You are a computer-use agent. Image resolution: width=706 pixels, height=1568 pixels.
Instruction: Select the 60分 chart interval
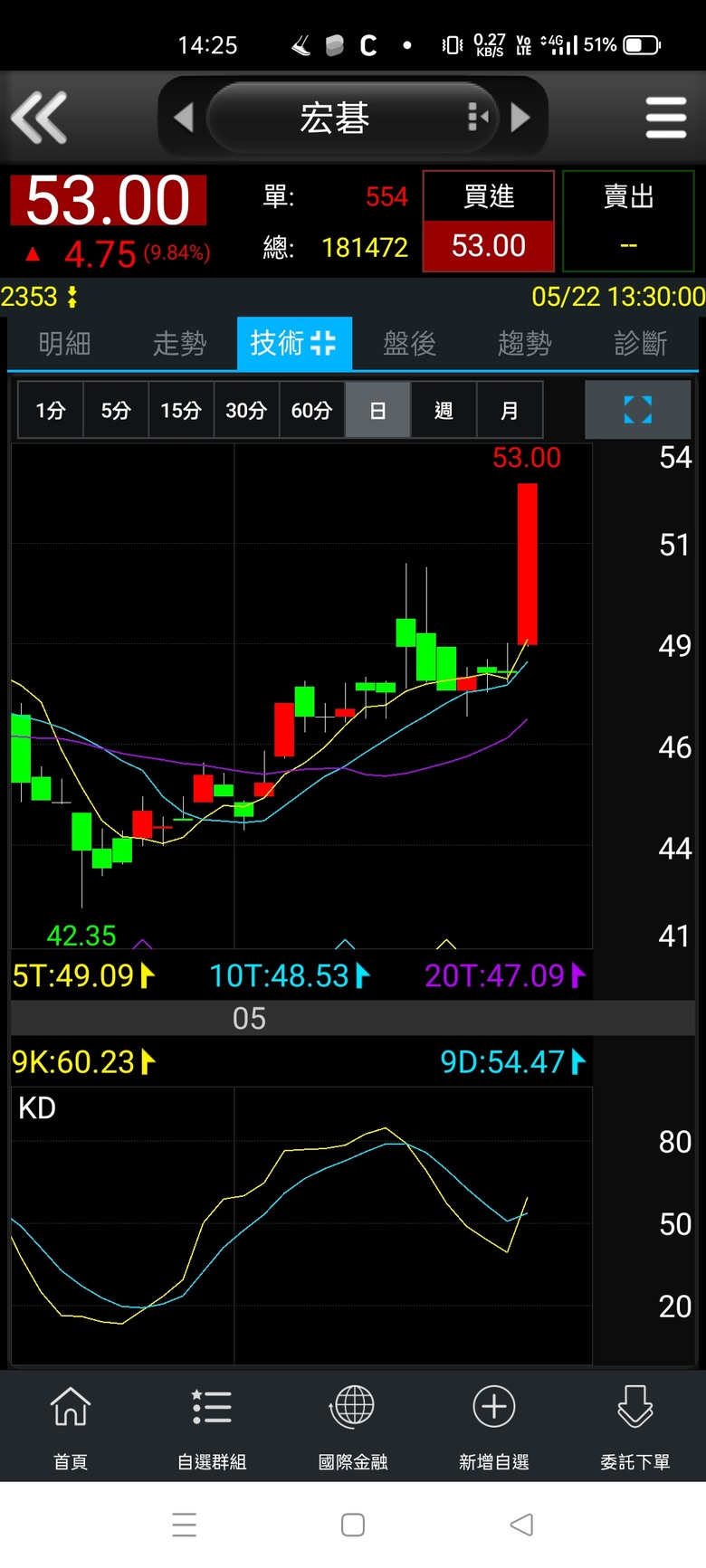click(x=311, y=411)
